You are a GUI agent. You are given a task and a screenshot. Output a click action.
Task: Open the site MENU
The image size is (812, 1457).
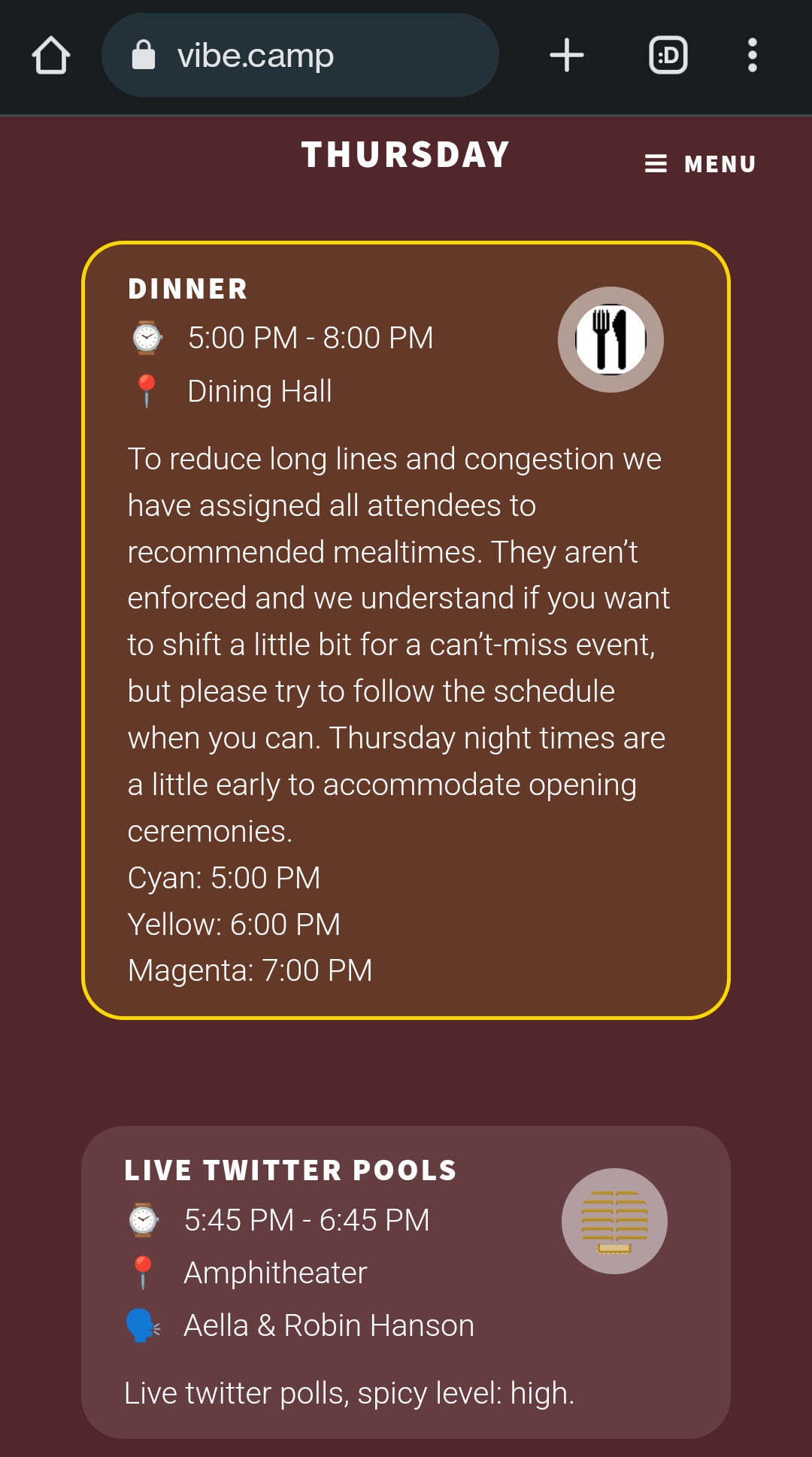tap(701, 164)
